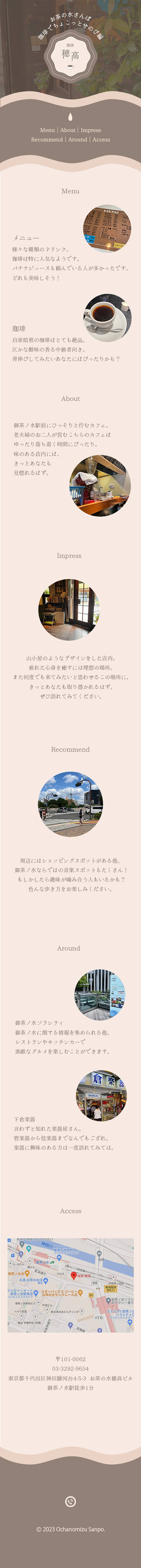Go to the Recommend section link
Viewport: 141px width, 1568px height.
47,139
